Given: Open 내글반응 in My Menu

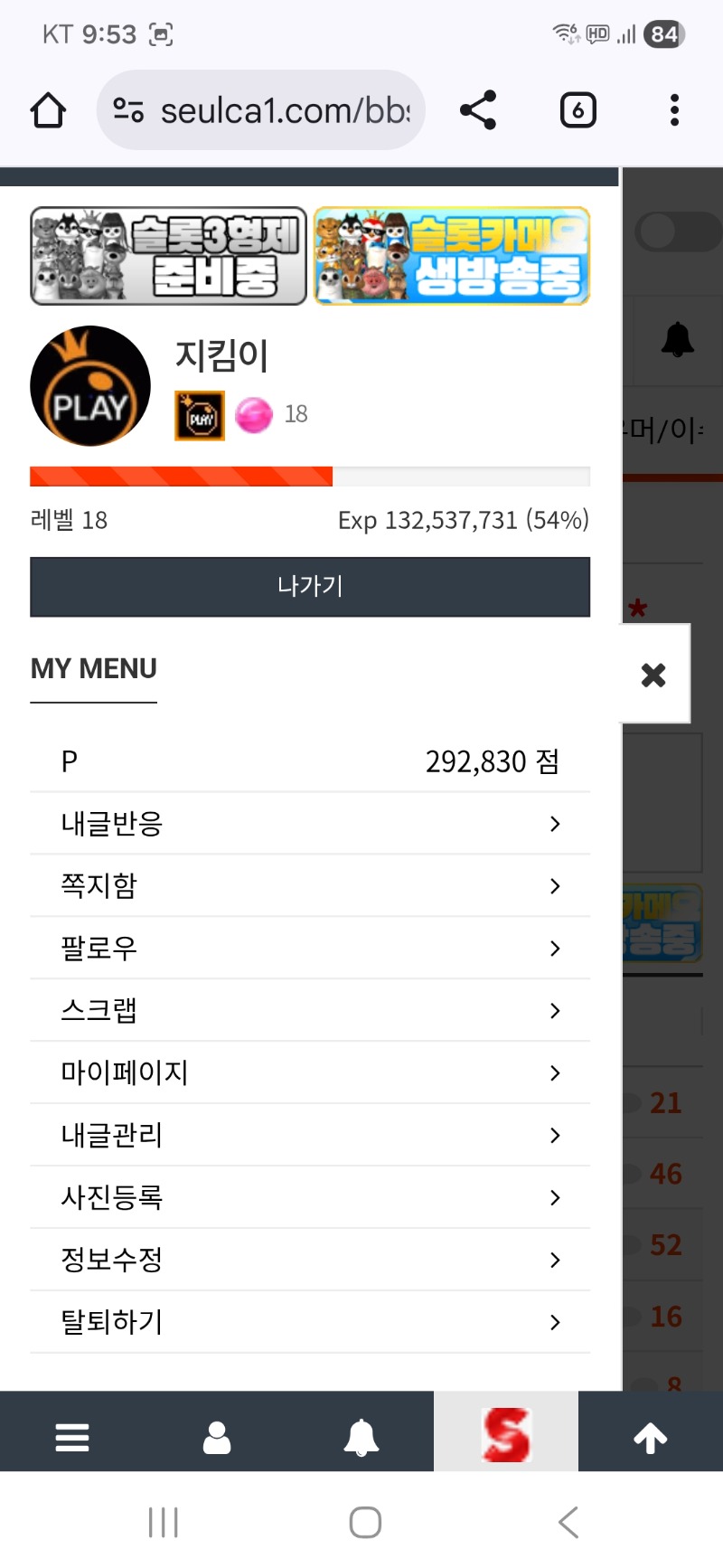Looking at the screenshot, I should [x=310, y=824].
